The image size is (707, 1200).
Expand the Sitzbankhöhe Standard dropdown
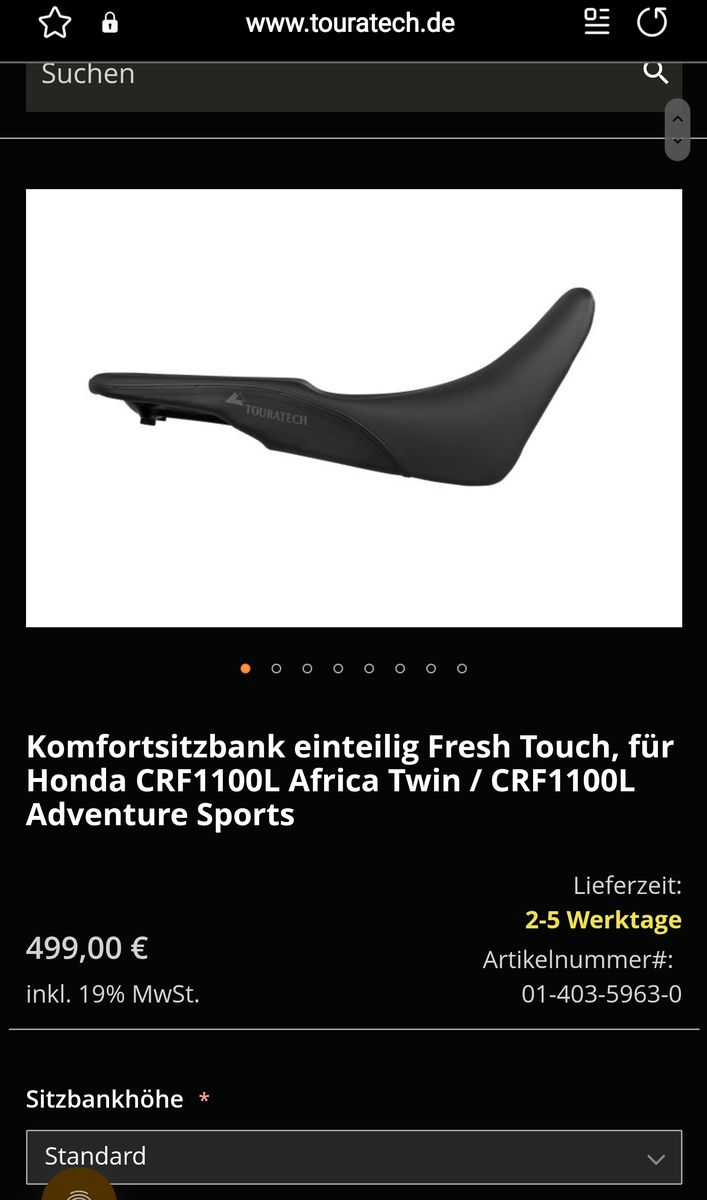coord(354,1157)
